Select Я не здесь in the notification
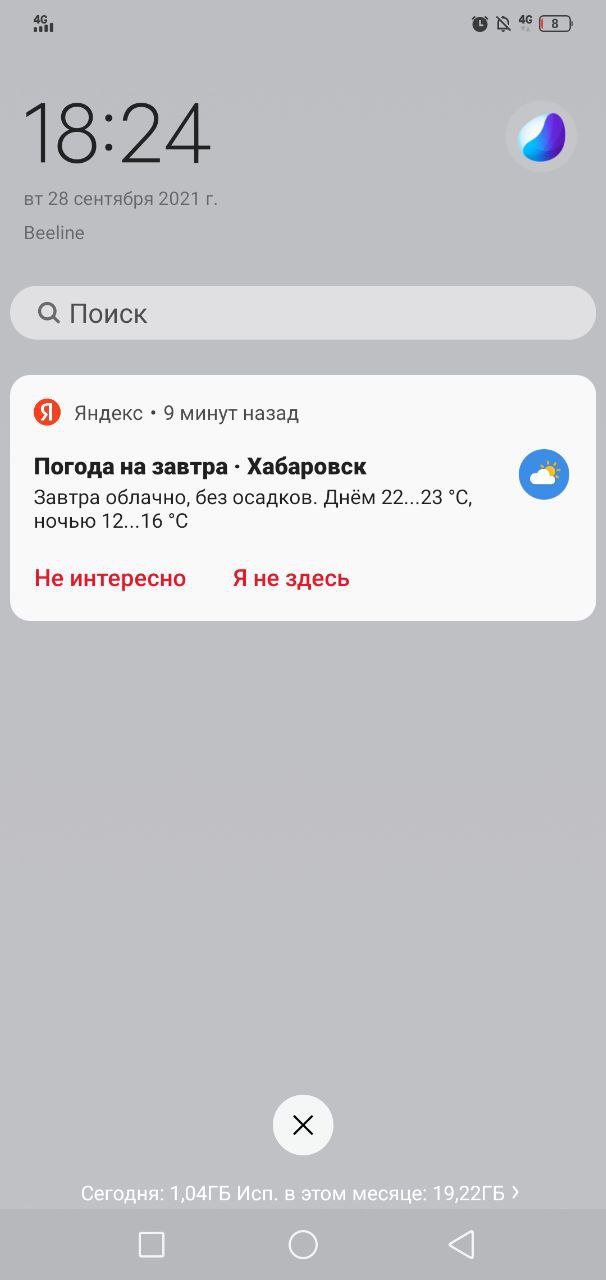 pyautogui.click(x=291, y=578)
